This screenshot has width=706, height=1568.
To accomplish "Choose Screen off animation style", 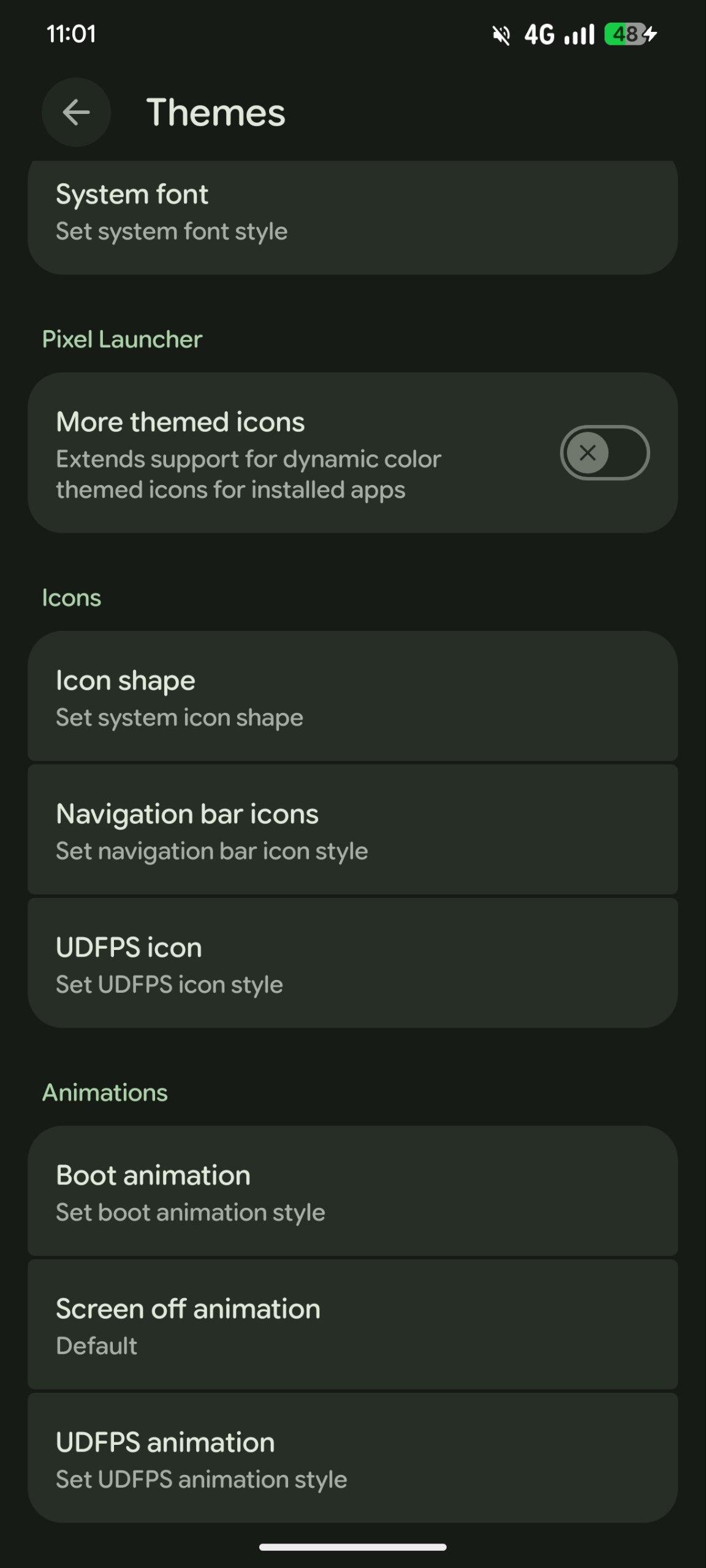I will [x=352, y=1325].
